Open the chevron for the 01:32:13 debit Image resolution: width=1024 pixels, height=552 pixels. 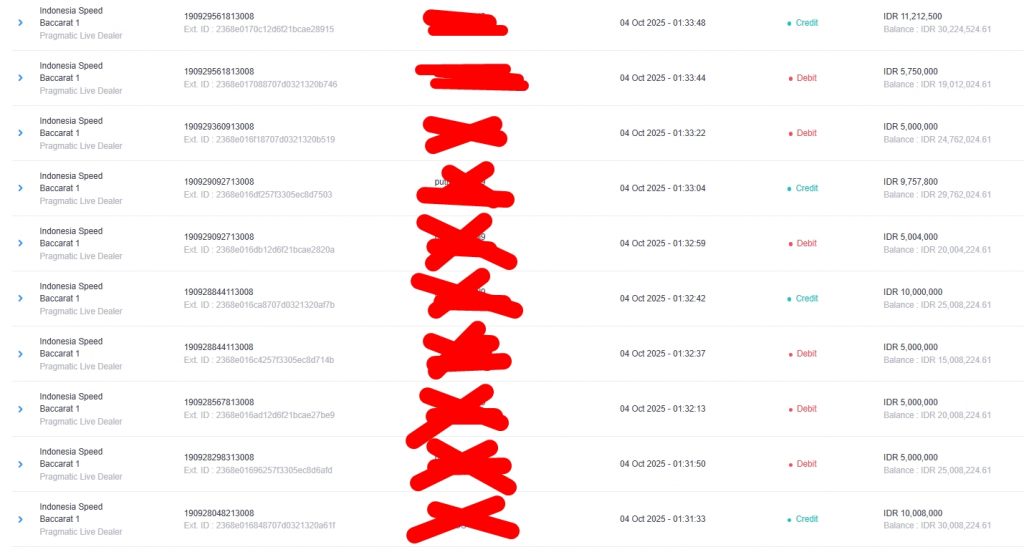(x=20, y=408)
